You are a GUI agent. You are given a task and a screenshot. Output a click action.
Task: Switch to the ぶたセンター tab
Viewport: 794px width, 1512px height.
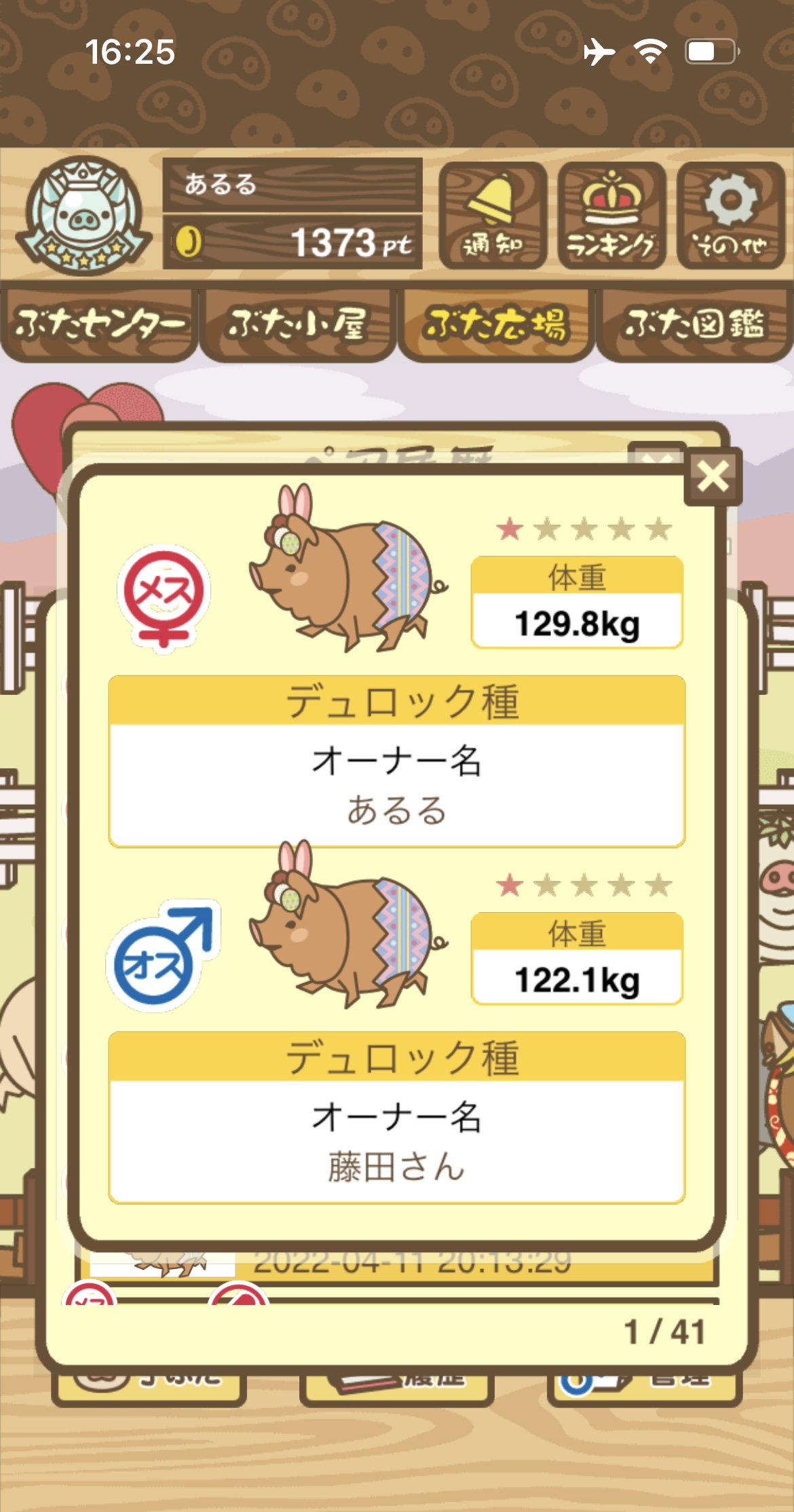pyautogui.click(x=99, y=324)
